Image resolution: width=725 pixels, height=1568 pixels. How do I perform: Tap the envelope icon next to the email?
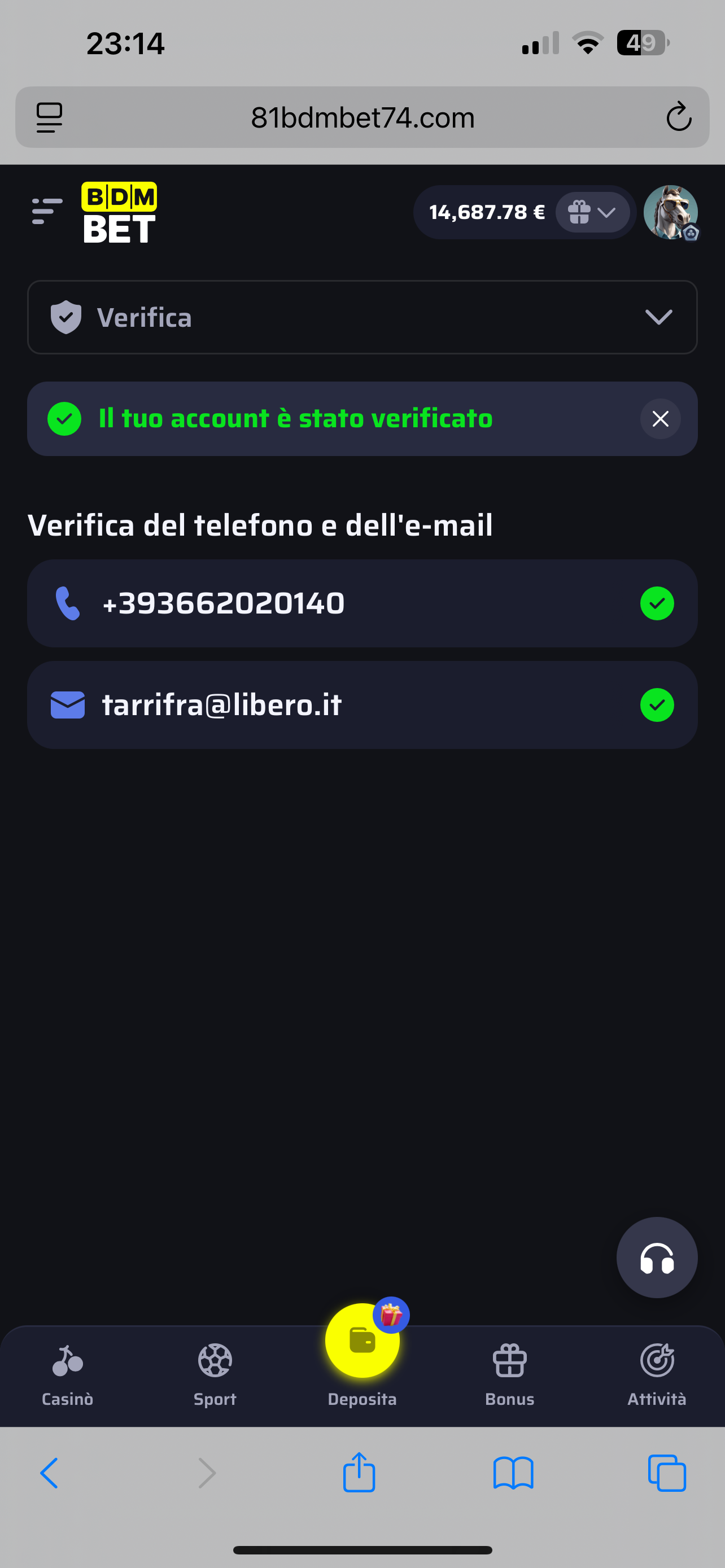pos(67,704)
